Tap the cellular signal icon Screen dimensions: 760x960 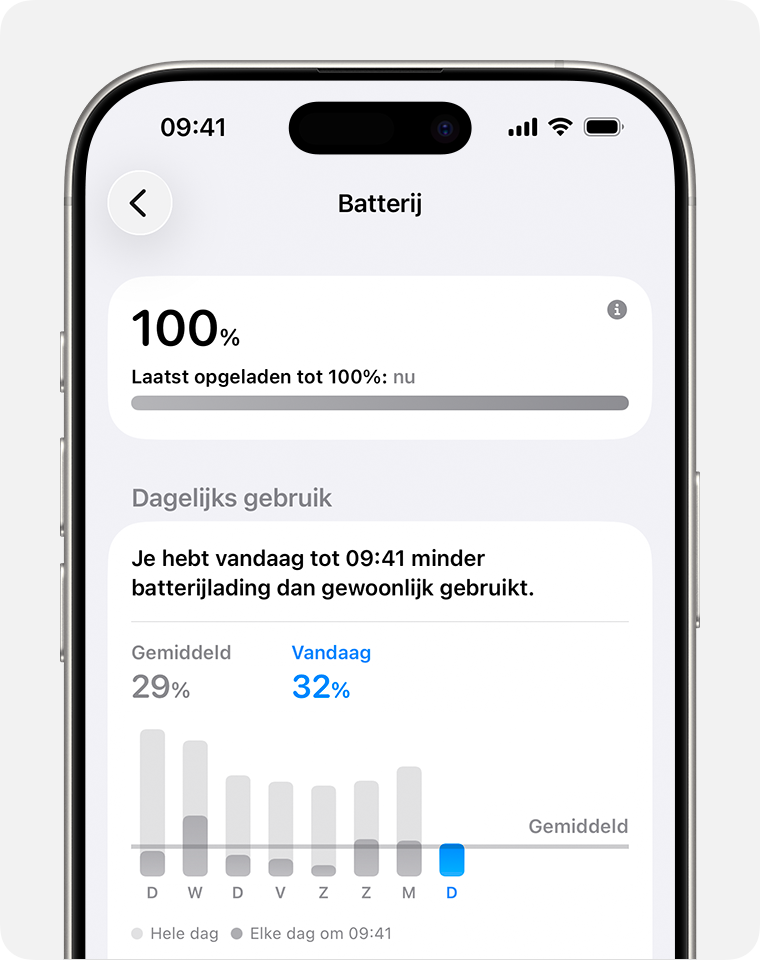522,128
